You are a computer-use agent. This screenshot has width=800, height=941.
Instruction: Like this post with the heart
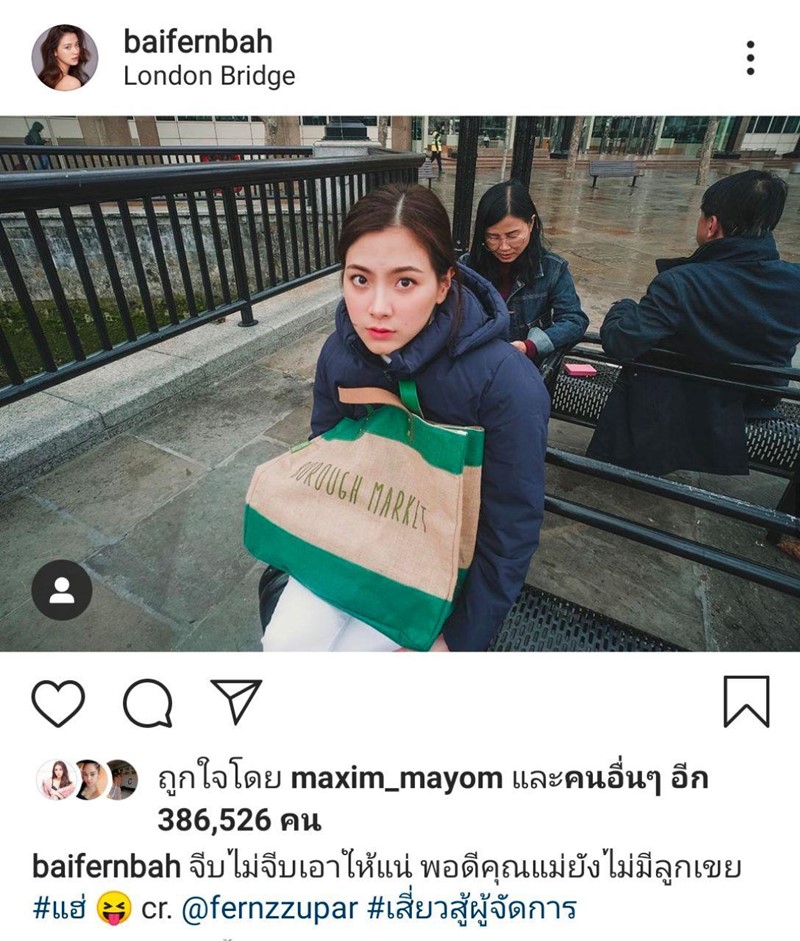pyautogui.click(x=58, y=702)
